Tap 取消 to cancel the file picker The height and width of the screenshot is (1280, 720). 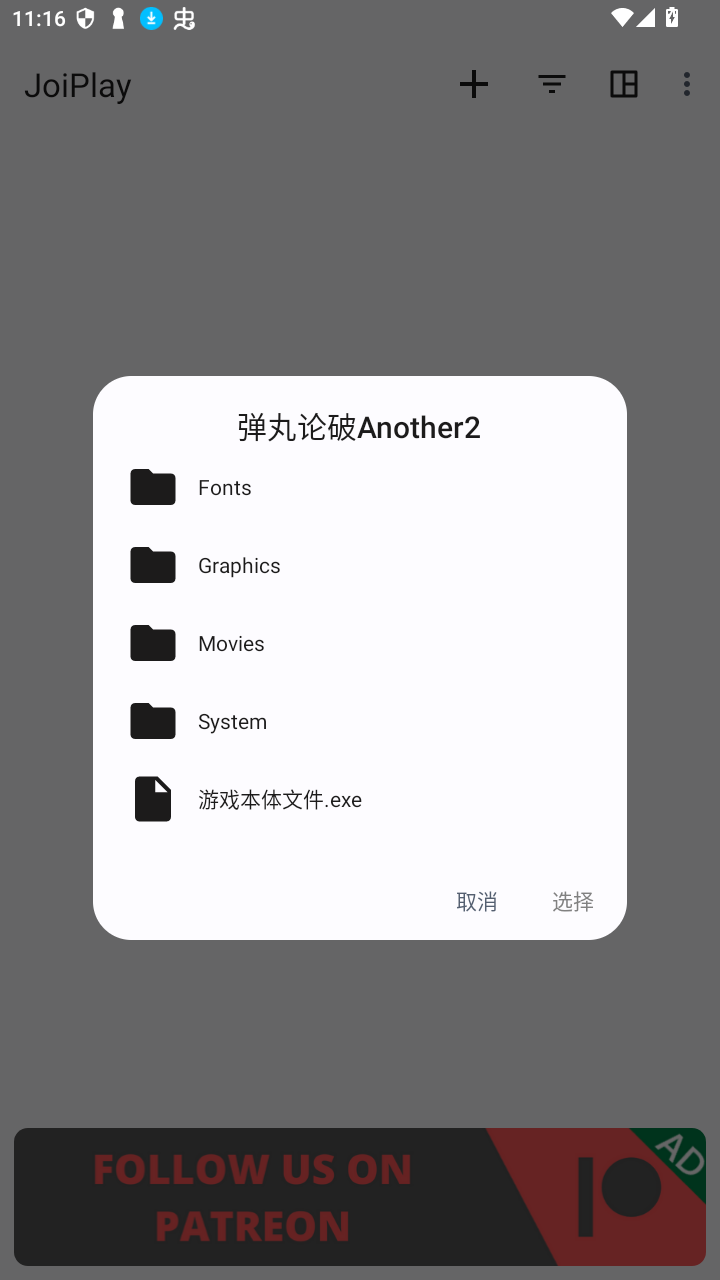(476, 902)
